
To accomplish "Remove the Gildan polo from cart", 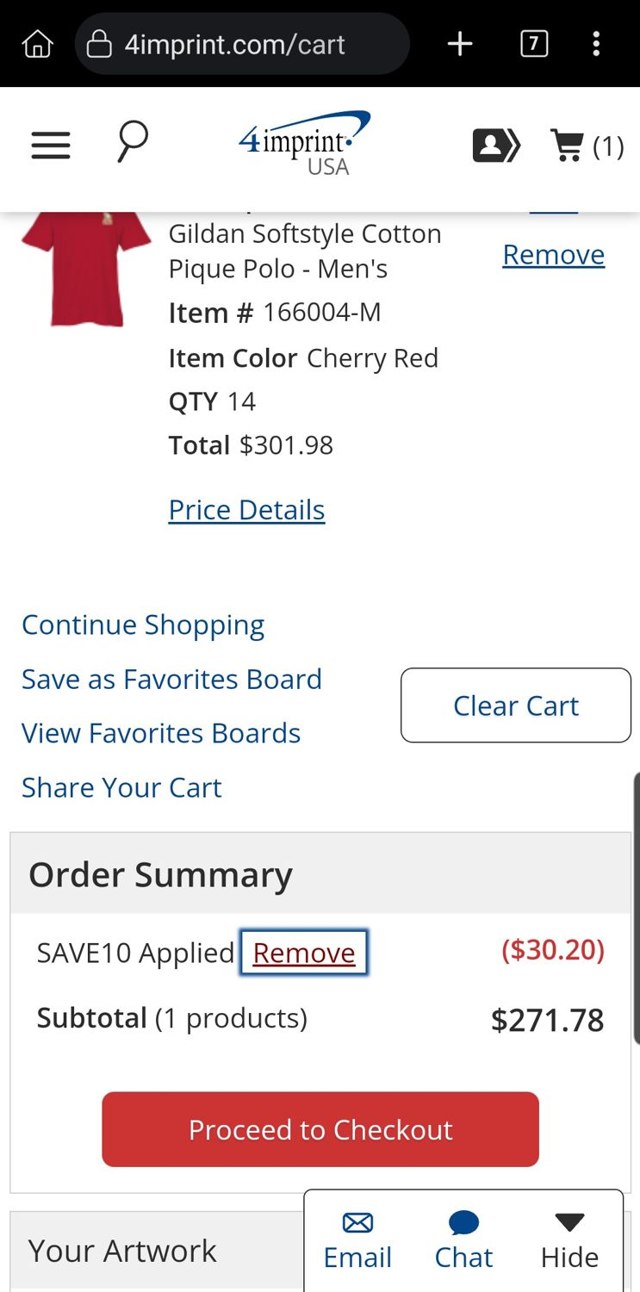I will pos(553,255).
